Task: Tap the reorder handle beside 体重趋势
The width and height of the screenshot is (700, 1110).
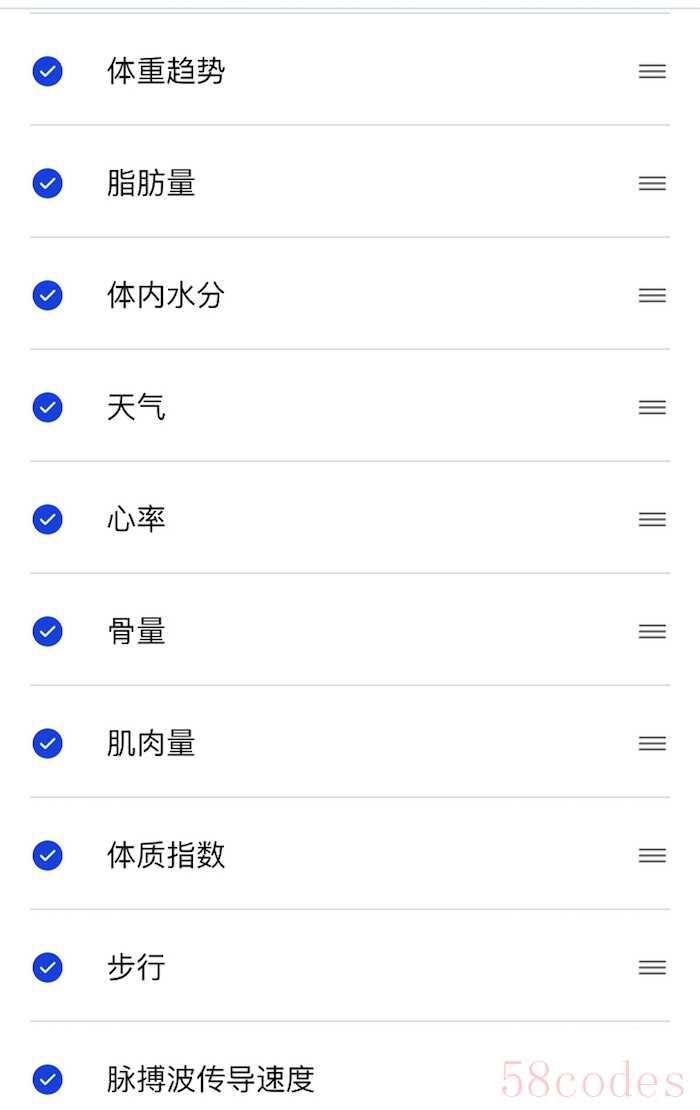Action: 652,71
